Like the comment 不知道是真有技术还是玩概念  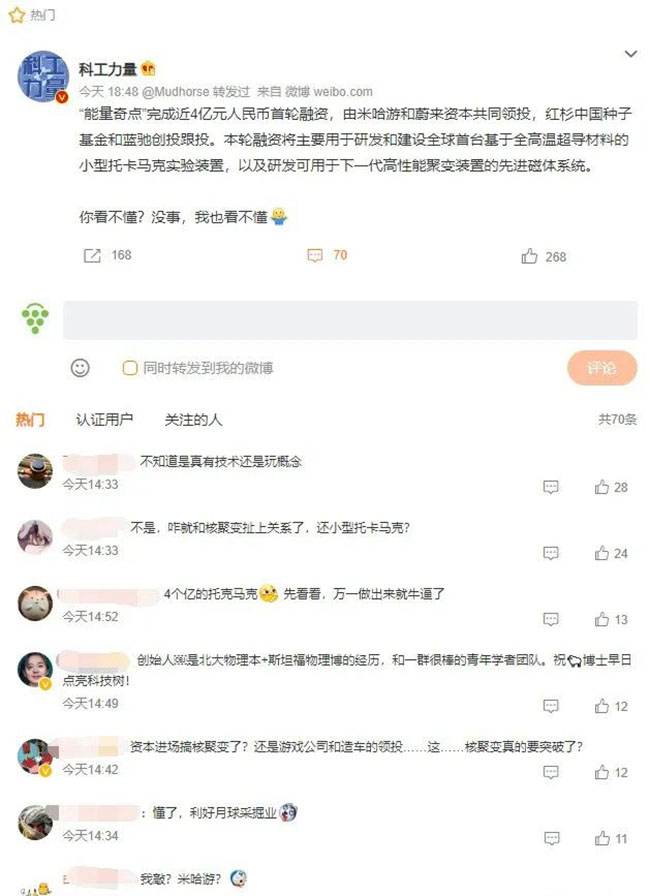point(602,487)
